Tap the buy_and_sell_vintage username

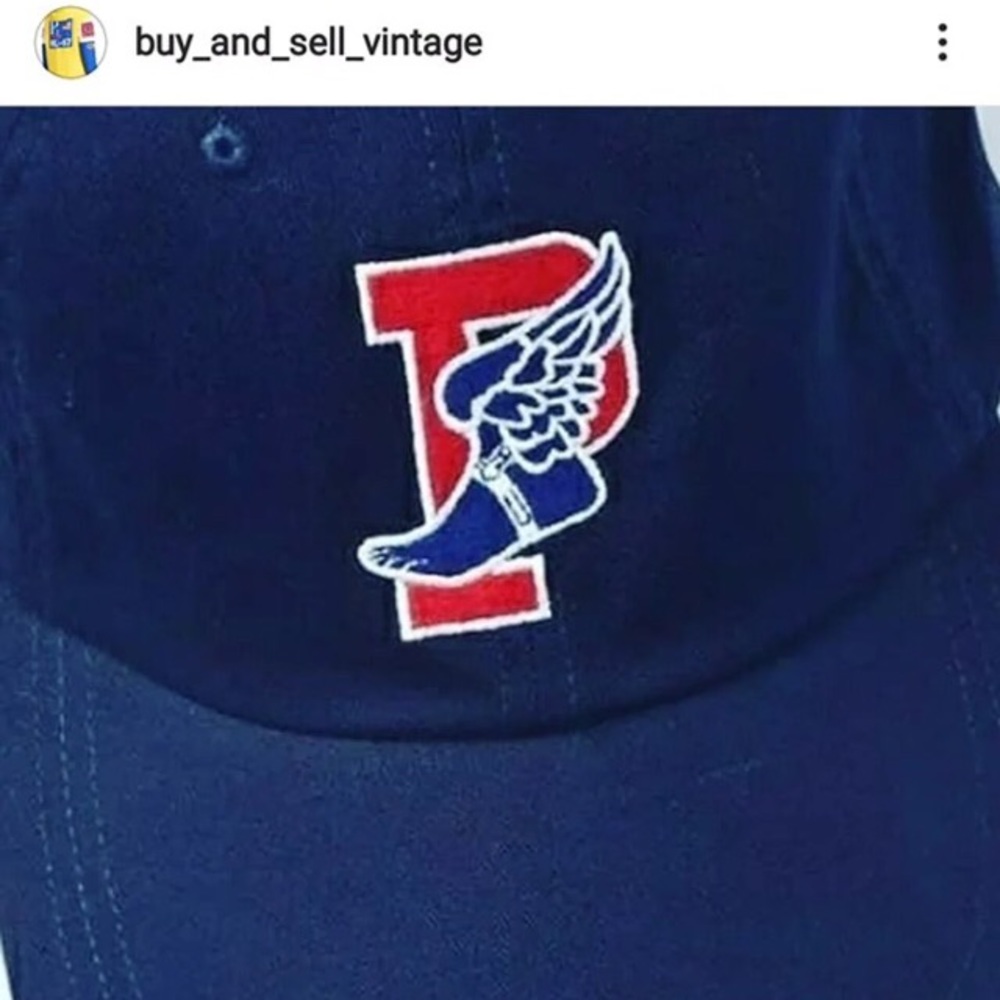pyautogui.click(x=309, y=44)
